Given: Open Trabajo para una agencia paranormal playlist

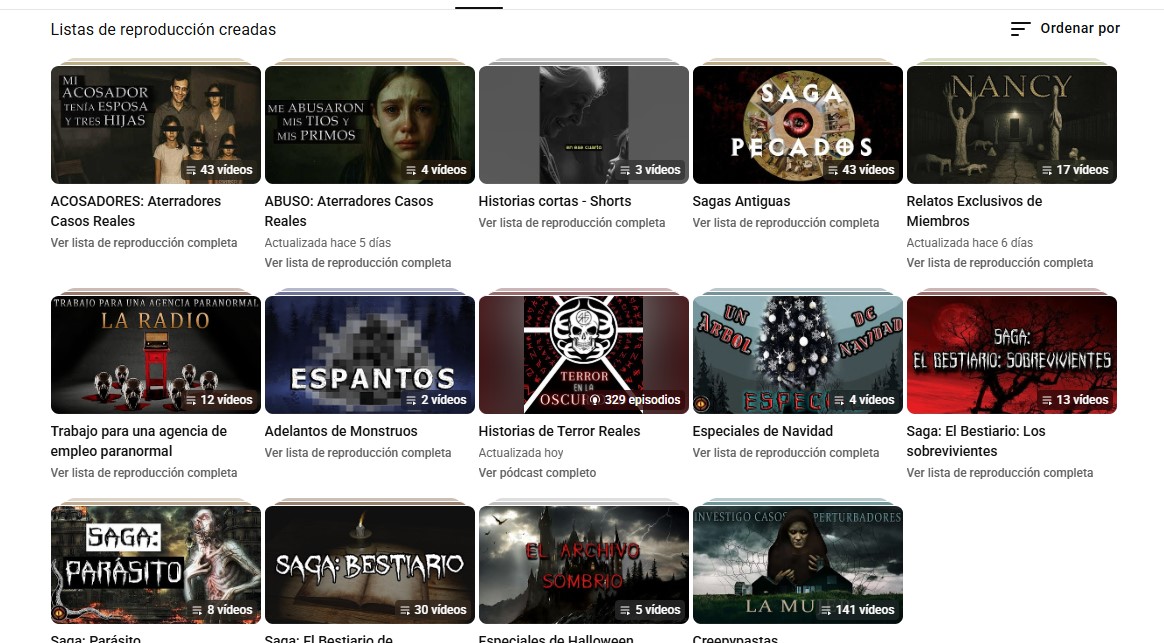Looking at the screenshot, I should click(x=155, y=355).
